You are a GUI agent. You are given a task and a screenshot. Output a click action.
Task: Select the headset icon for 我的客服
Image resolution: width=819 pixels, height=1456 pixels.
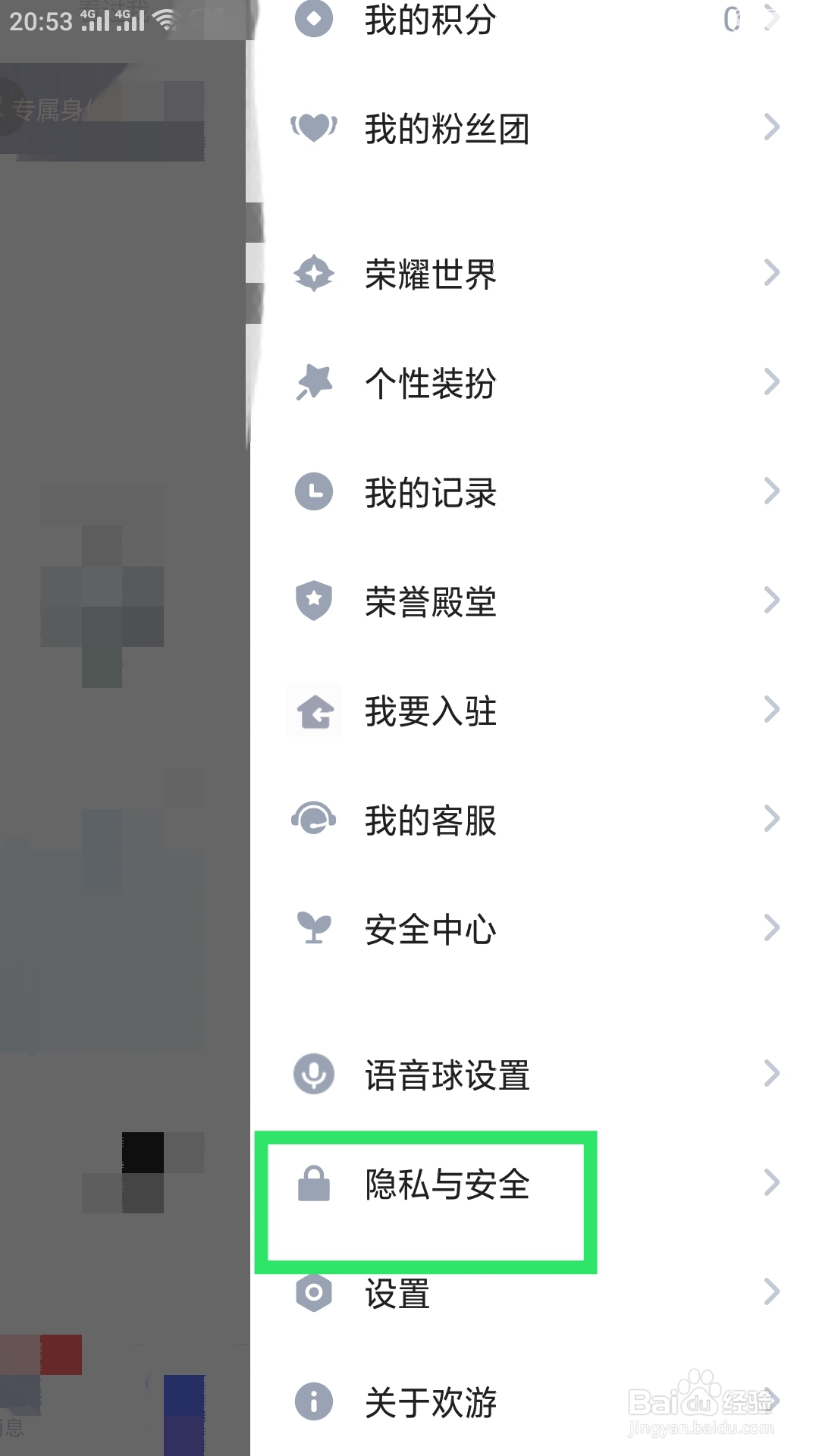(313, 819)
